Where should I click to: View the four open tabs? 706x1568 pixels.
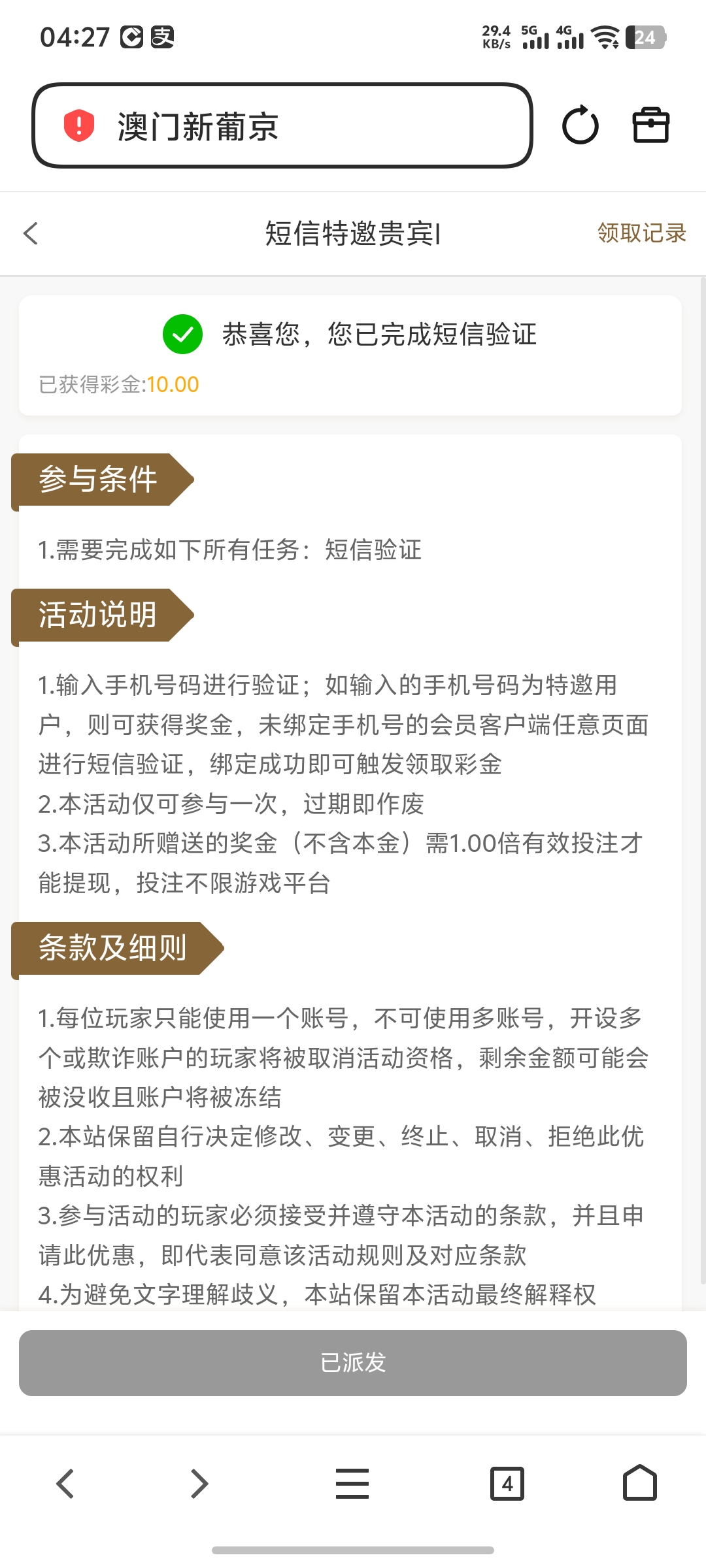coord(507,1484)
